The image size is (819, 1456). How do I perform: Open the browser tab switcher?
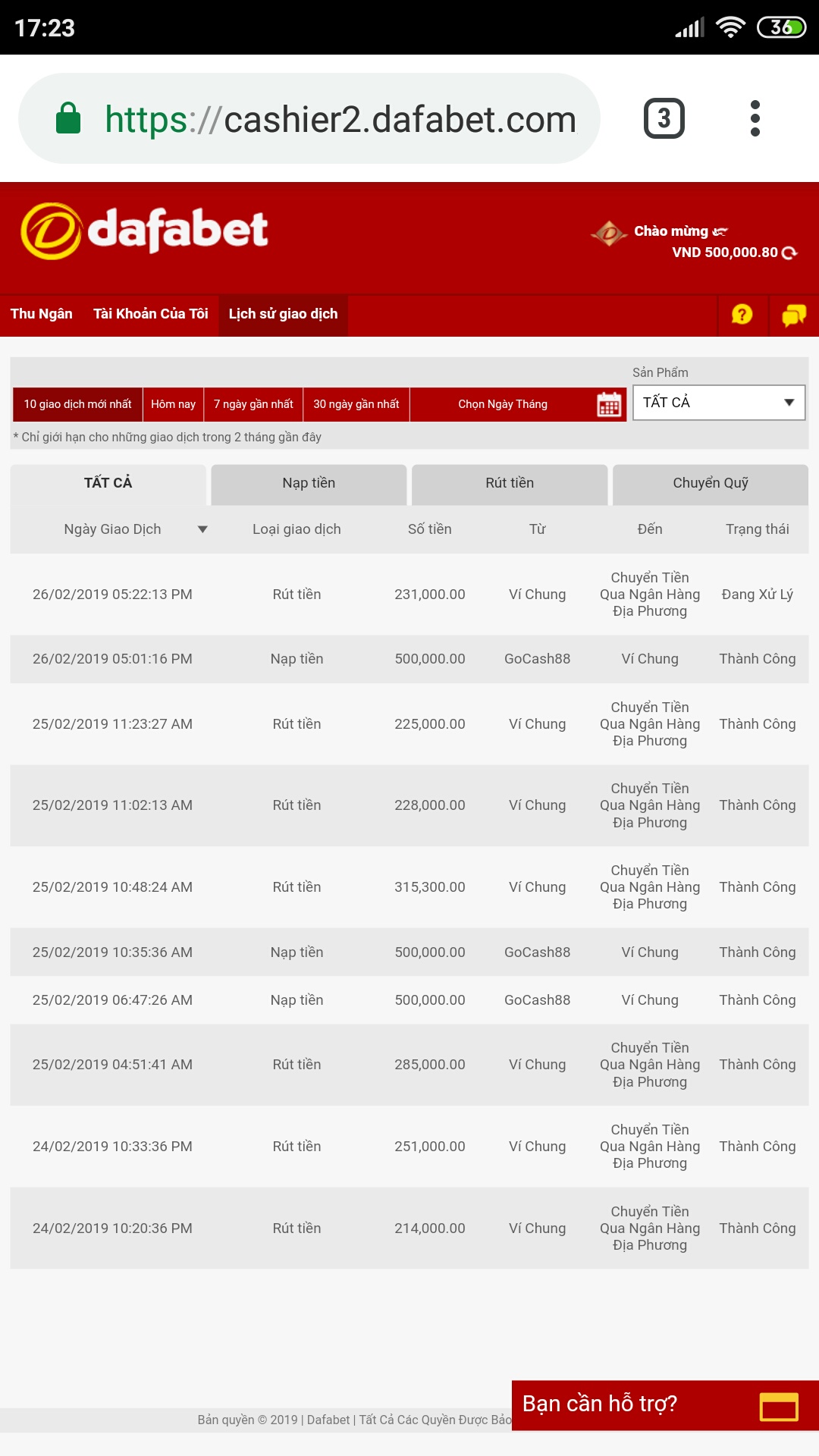click(664, 118)
